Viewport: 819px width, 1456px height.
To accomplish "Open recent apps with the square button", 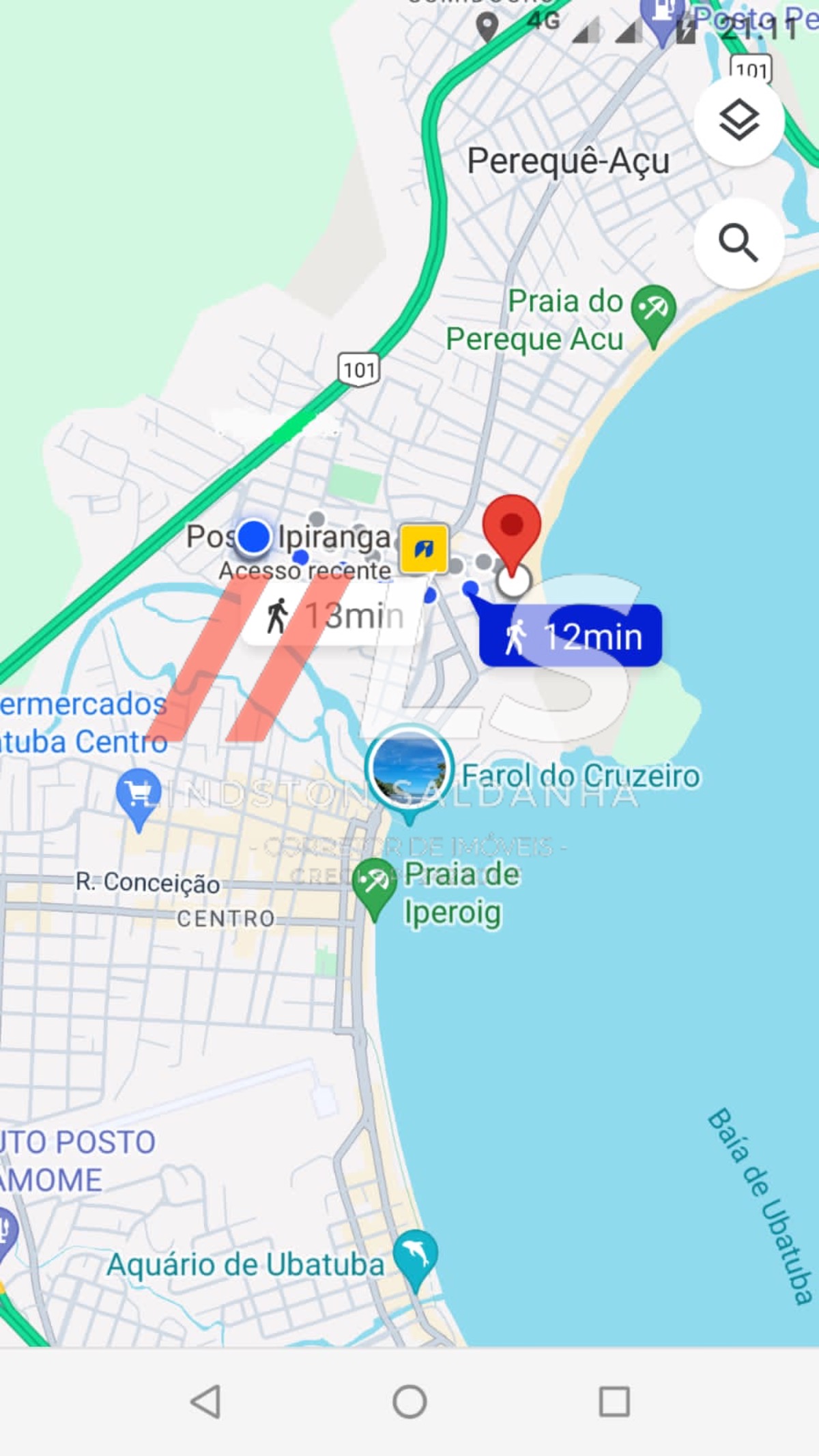I will 614,1401.
